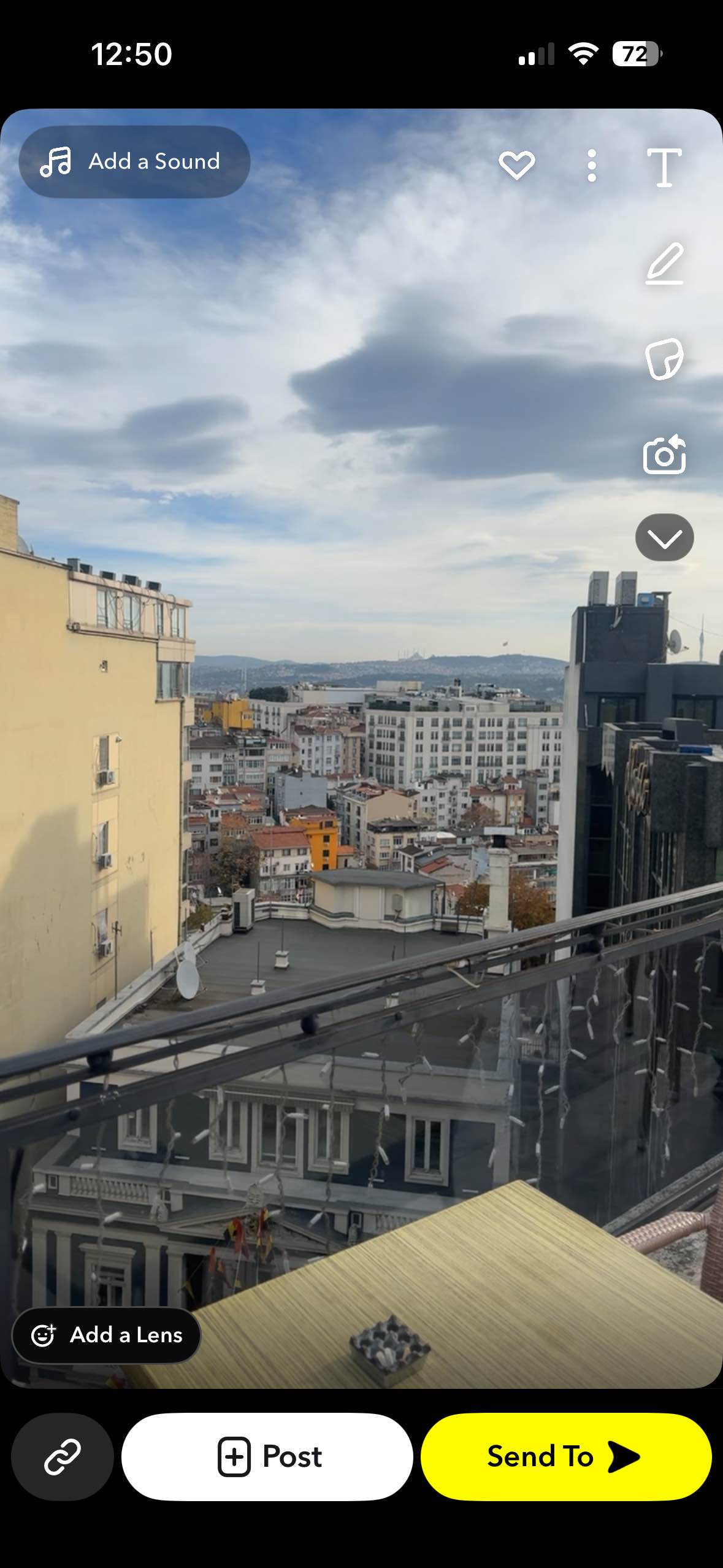Tap the yellow Send To button
The height and width of the screenshot is (1568, 723).
565,1457
